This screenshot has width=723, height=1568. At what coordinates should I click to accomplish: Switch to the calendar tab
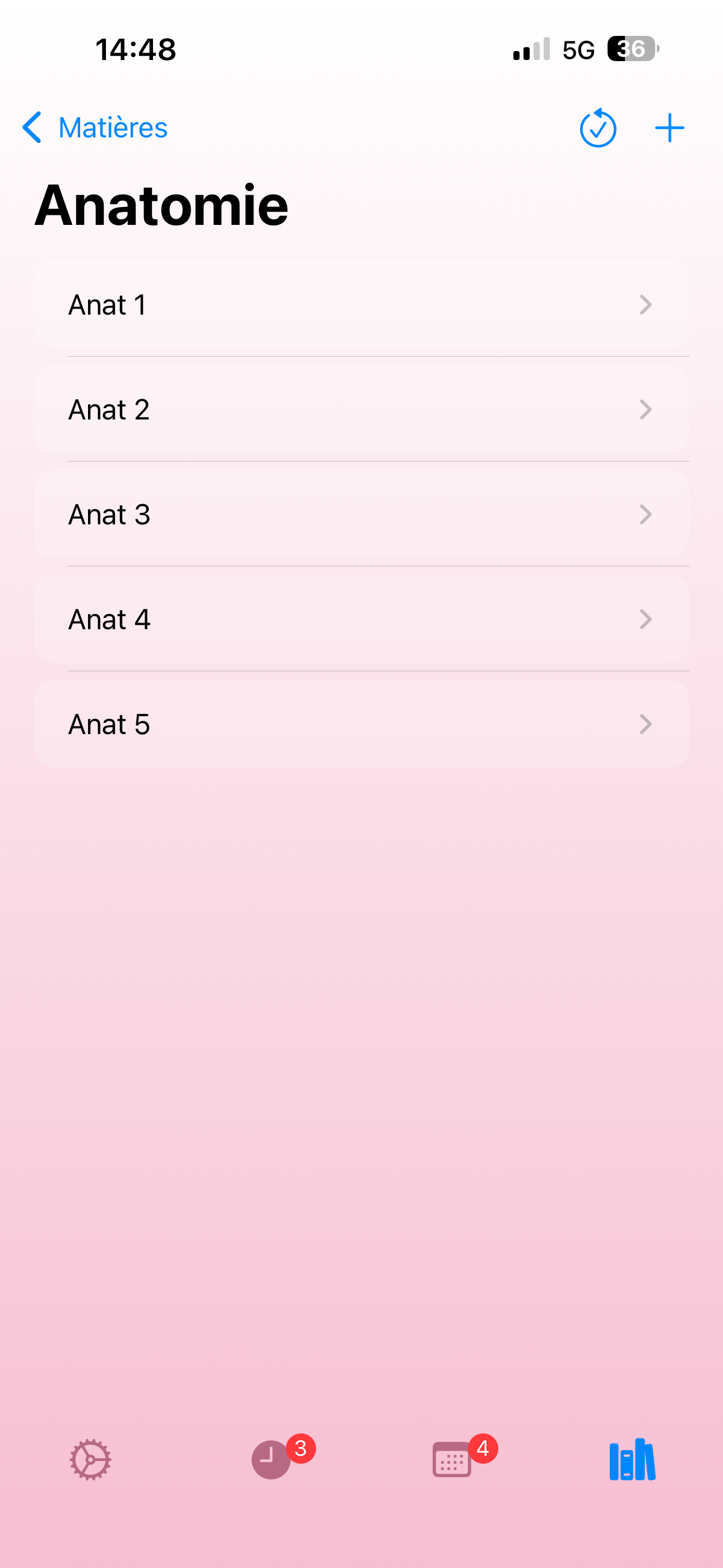click(452, 1459)
